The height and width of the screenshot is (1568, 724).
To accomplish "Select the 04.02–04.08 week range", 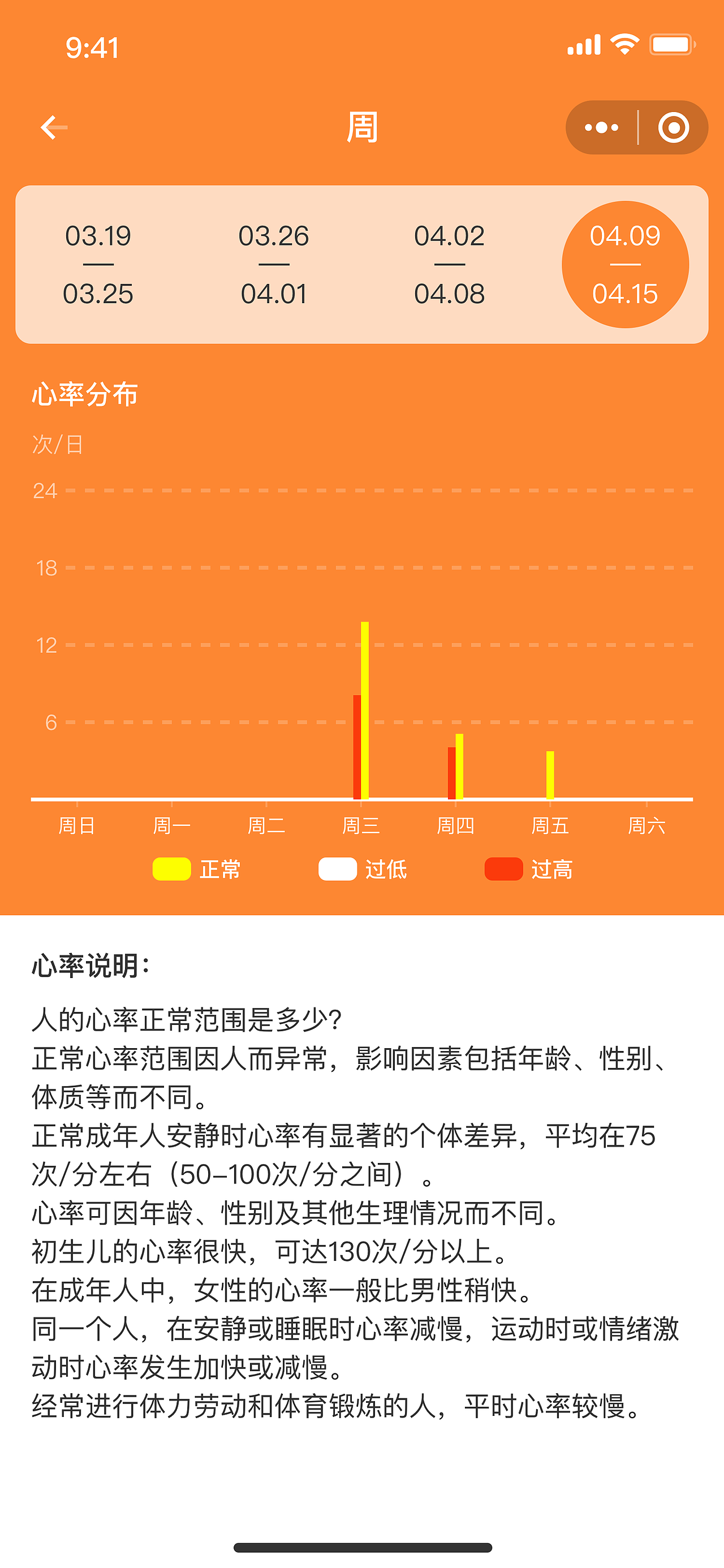I will (x=449, y=265).
